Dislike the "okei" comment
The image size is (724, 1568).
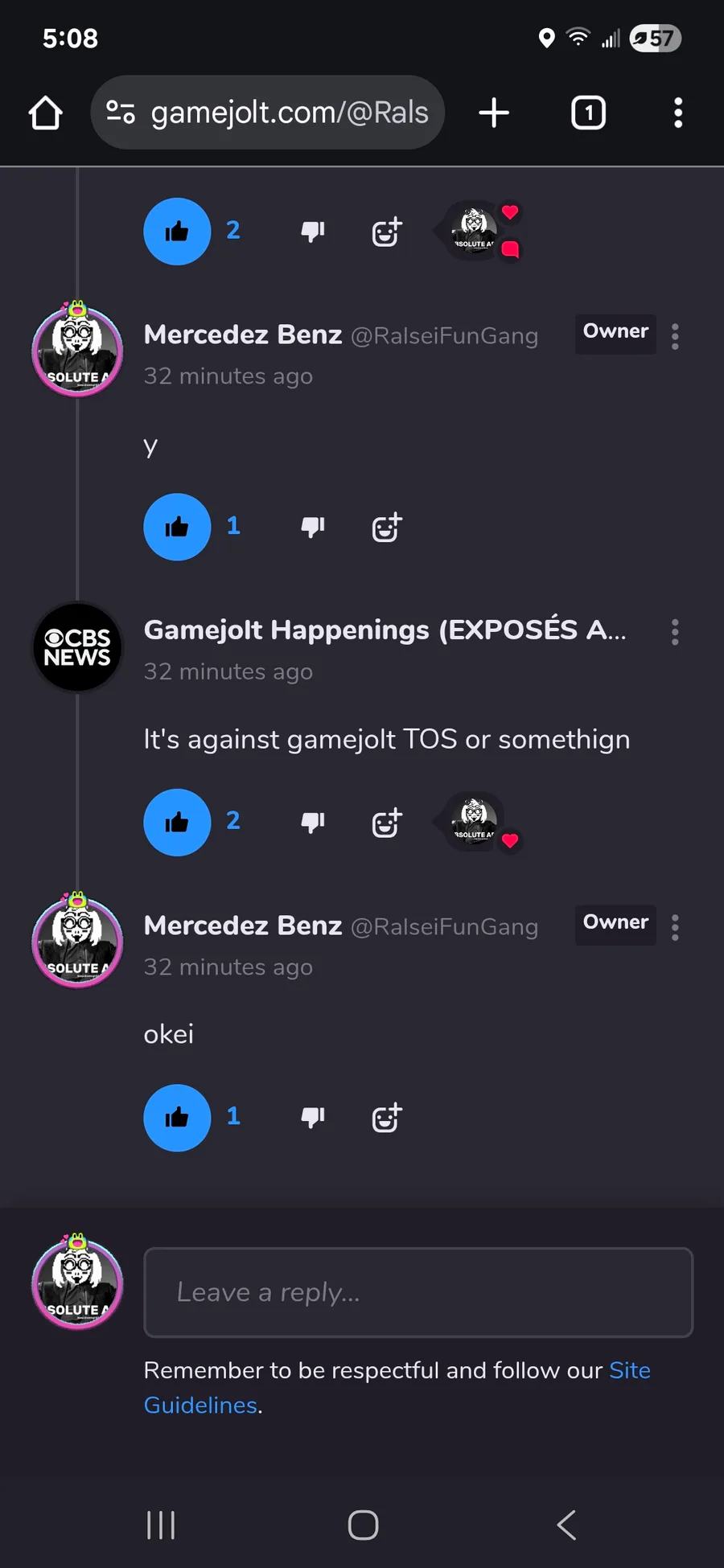click(313, 1117)
